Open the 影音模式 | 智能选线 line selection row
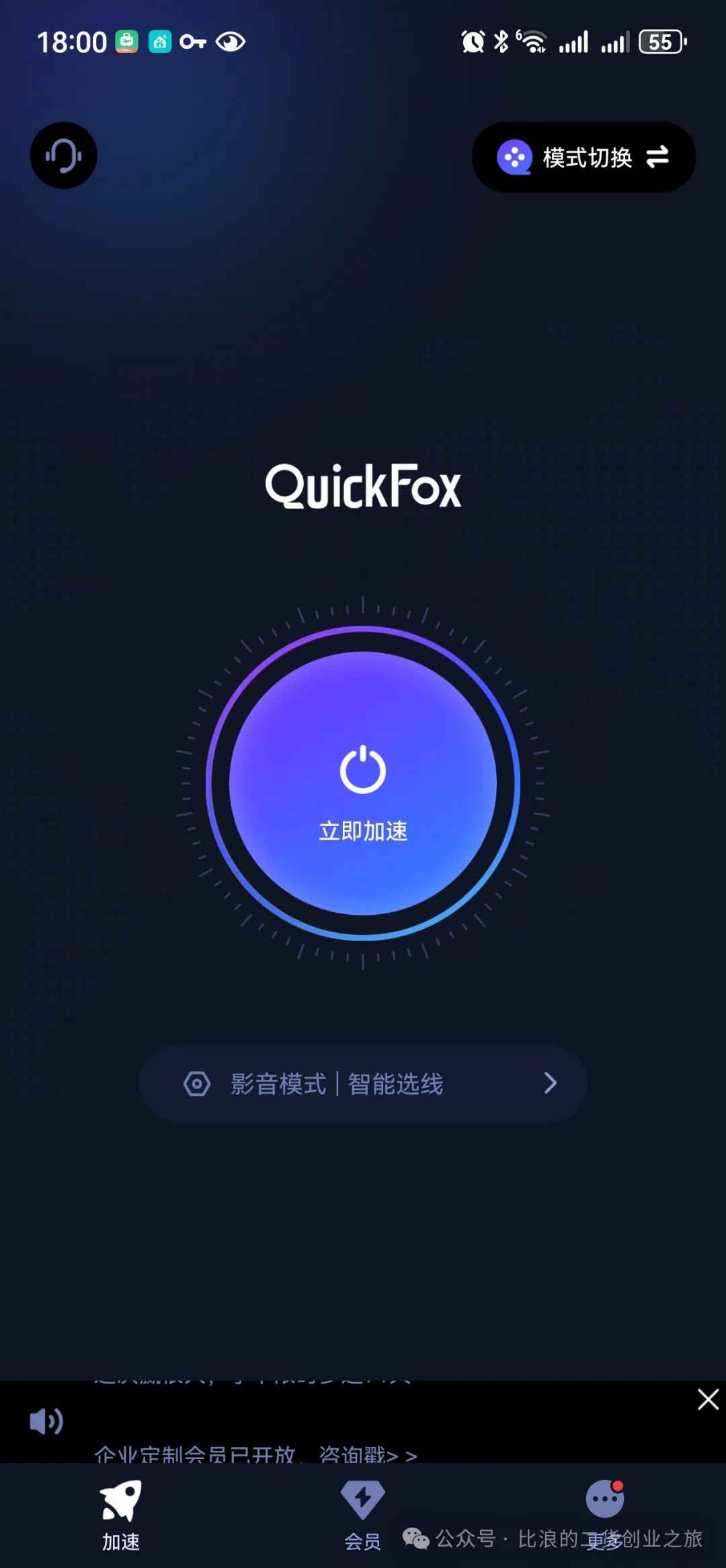This screenshot has width=726, height=1568. pos(363,1084)
